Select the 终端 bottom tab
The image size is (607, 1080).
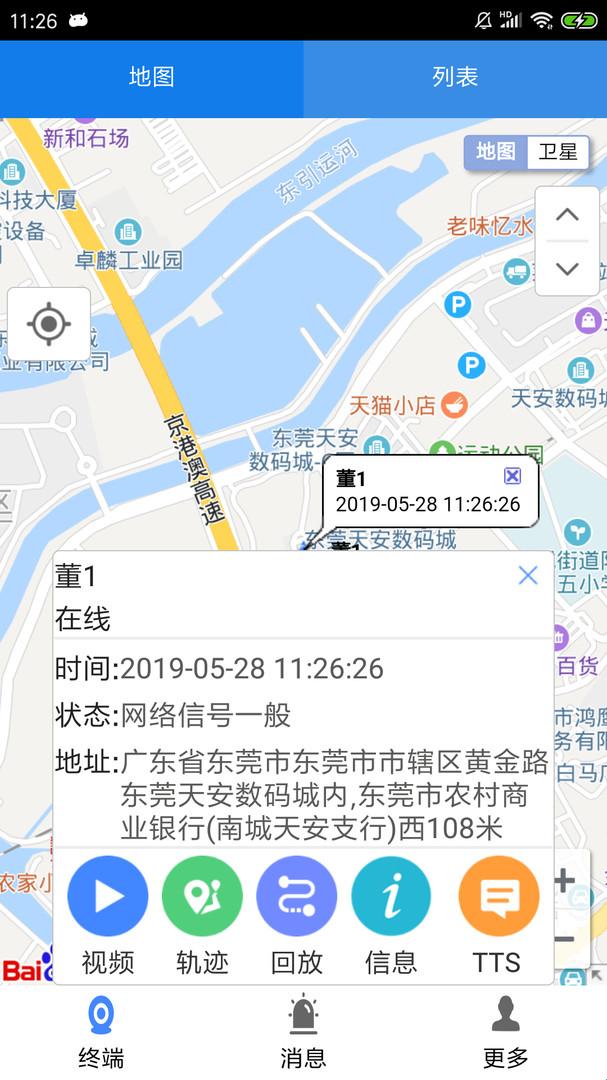101,1031
